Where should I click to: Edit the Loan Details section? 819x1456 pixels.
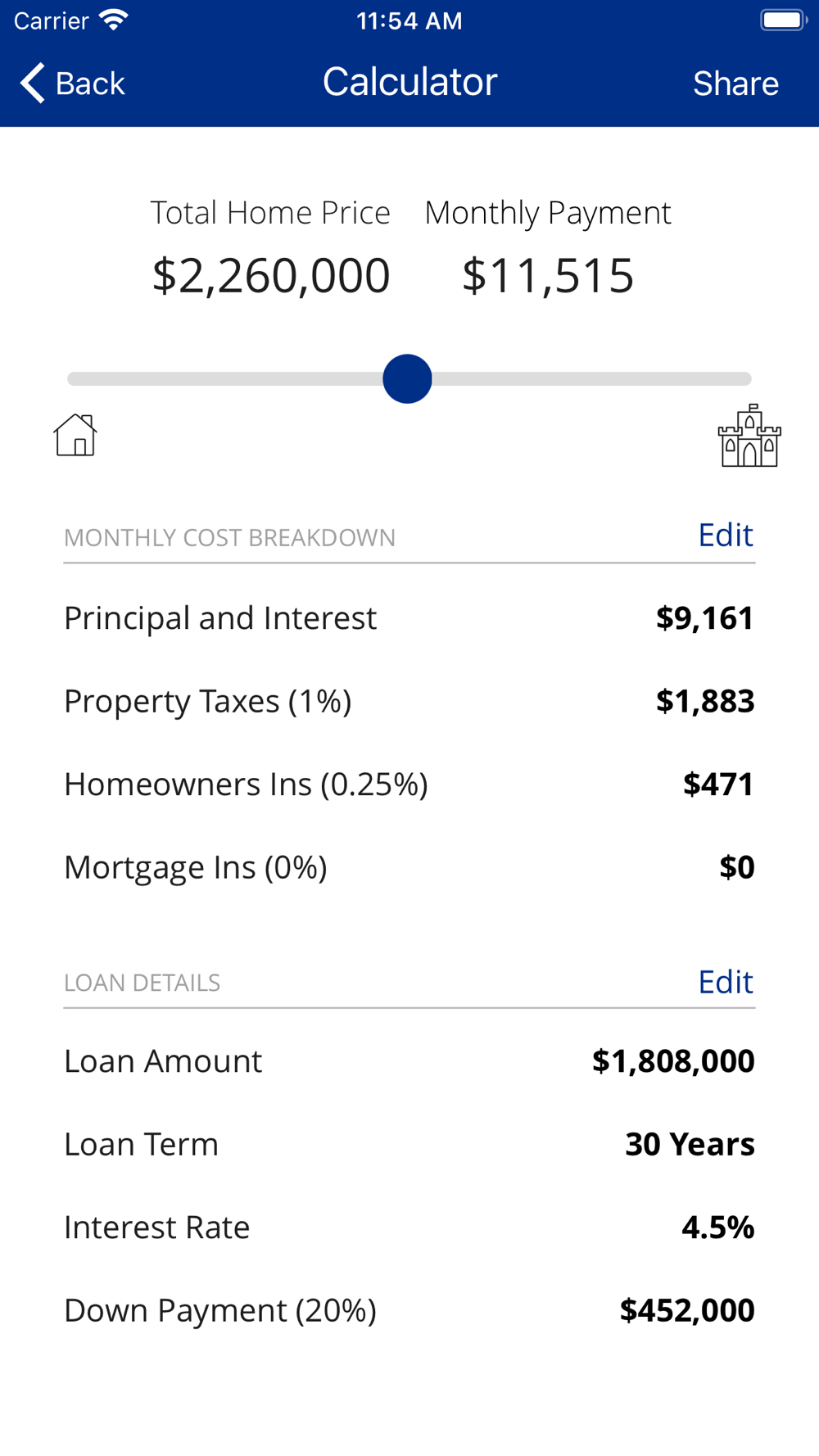coord(725,982)
